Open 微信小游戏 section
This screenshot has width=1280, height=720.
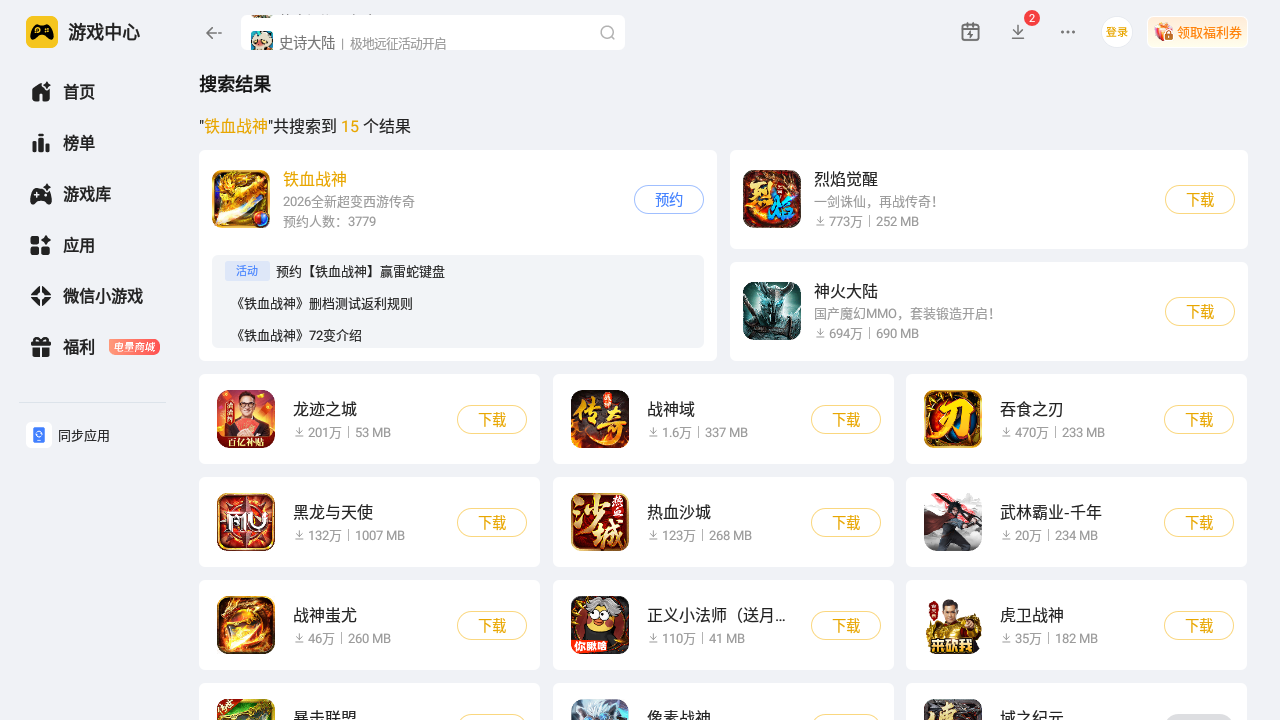102,296
